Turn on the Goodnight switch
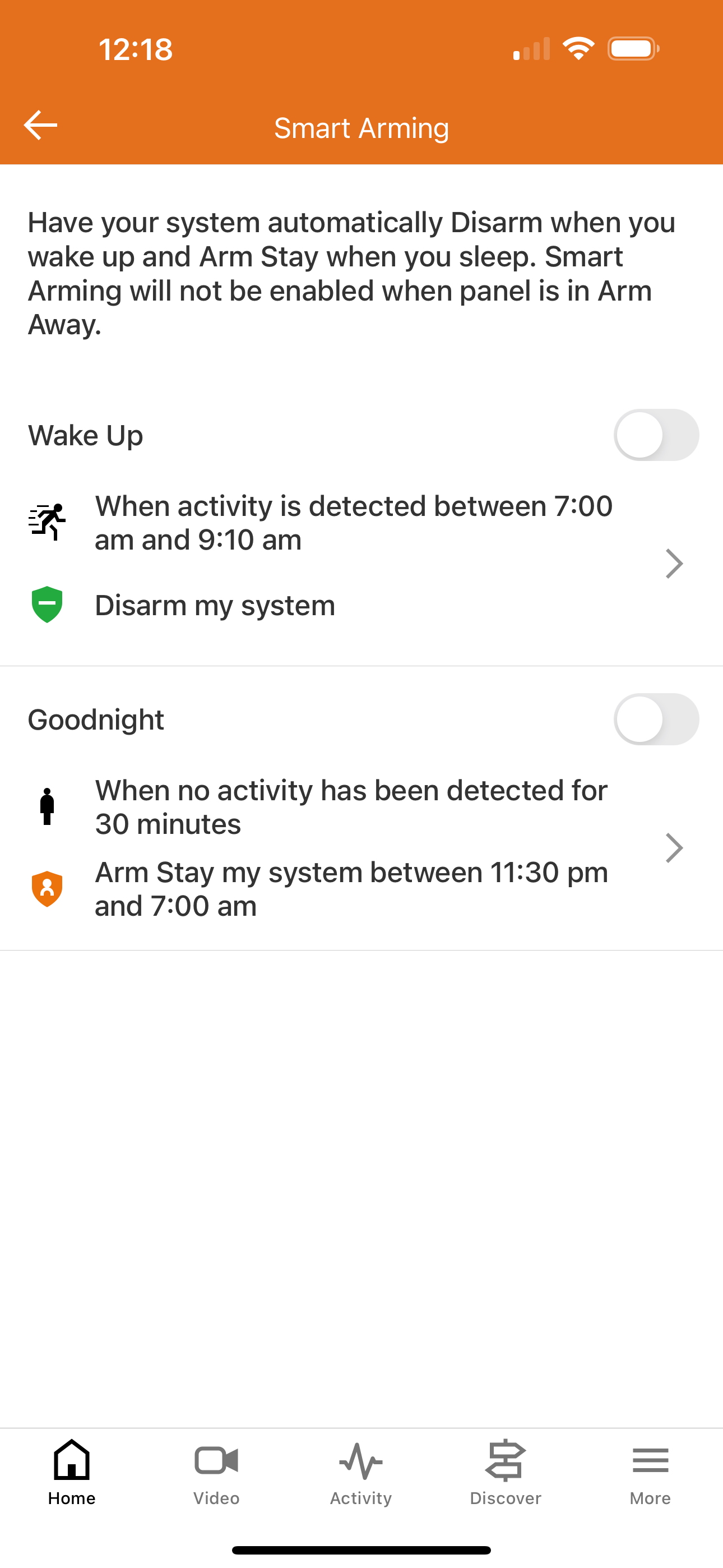The height and width of the screenshot is (1568, 723). (655, 720)
